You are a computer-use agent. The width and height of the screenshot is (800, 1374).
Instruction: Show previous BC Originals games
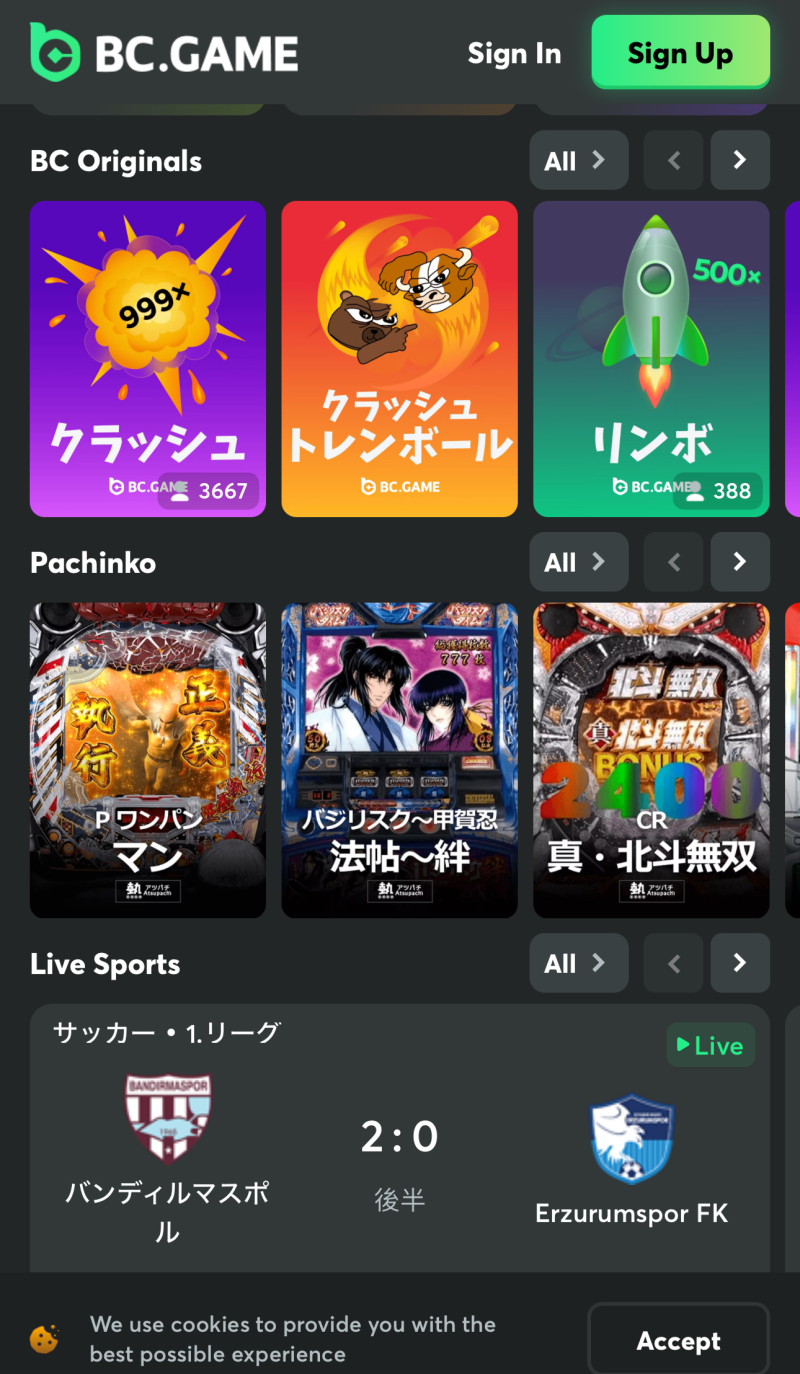click(x=674, y=161)
